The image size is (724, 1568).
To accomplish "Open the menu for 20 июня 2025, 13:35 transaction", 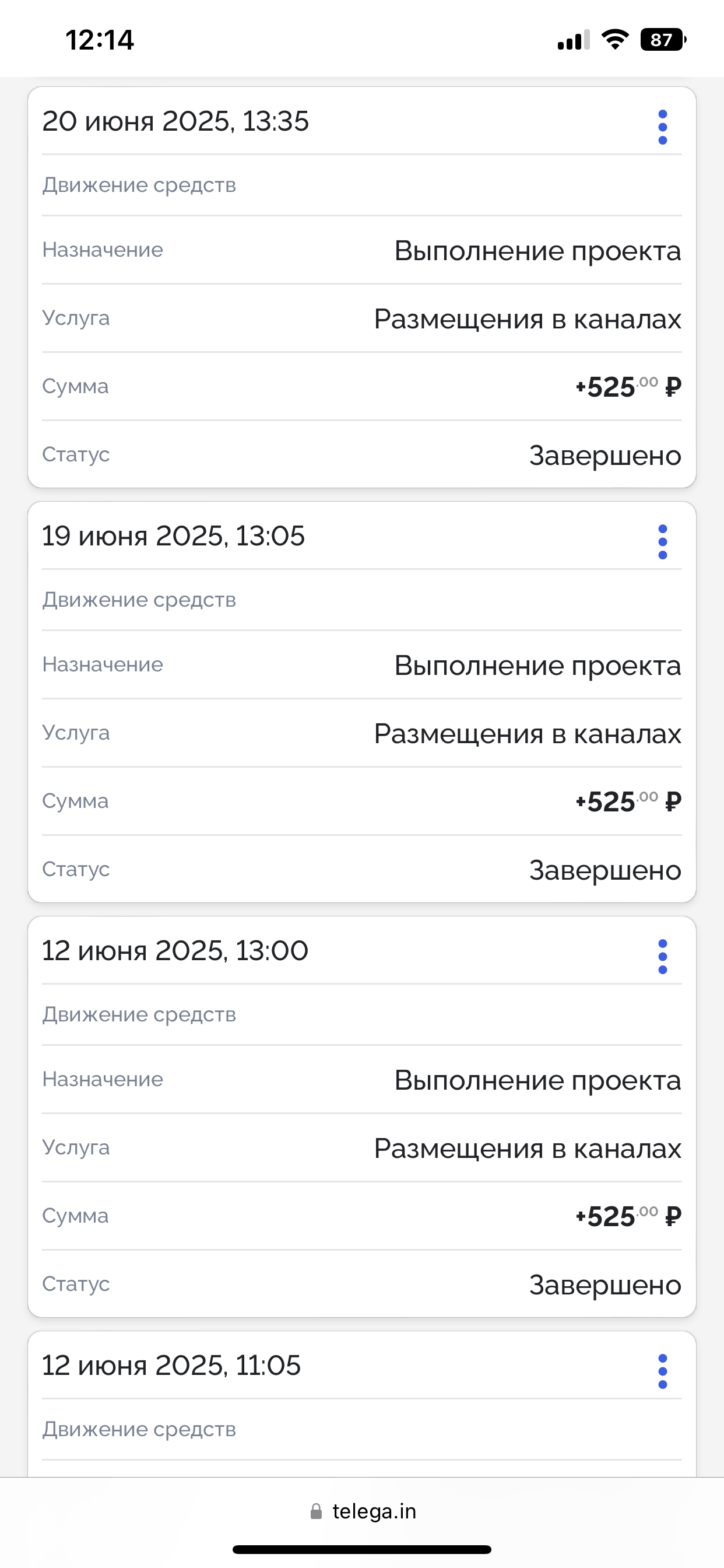I will (663, 127).
